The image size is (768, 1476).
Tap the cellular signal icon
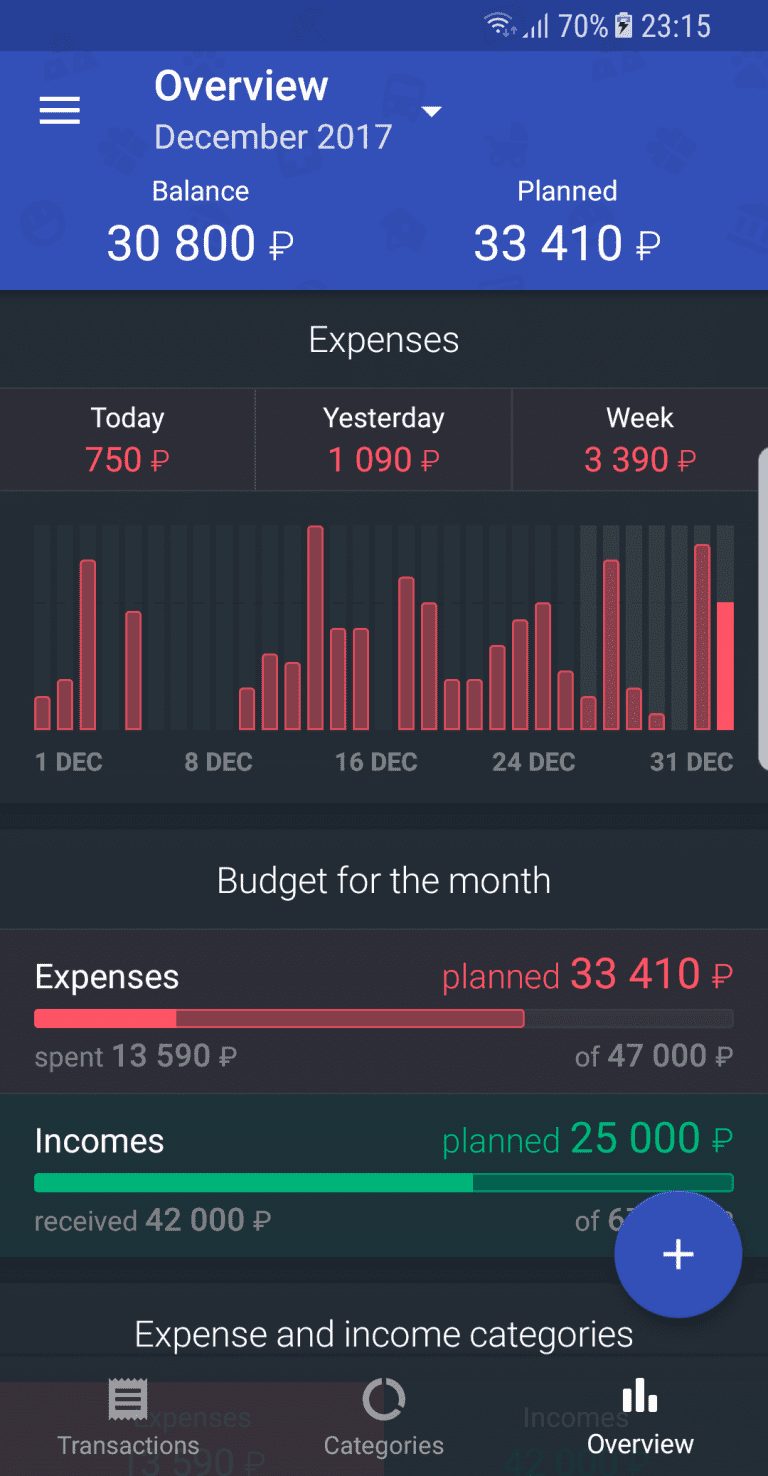click(x=536, y=24)
